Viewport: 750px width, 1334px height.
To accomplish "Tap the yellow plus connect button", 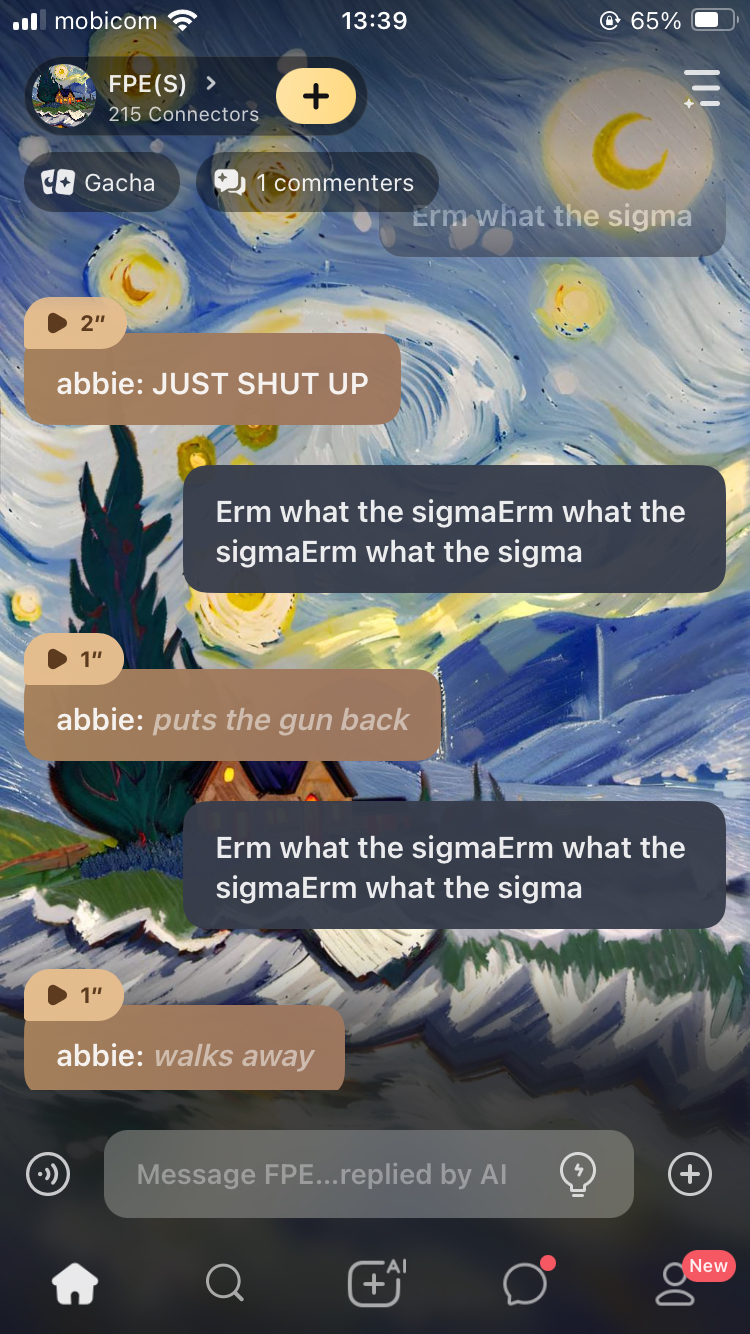I will pyautogui.click(x=315, y=96).
